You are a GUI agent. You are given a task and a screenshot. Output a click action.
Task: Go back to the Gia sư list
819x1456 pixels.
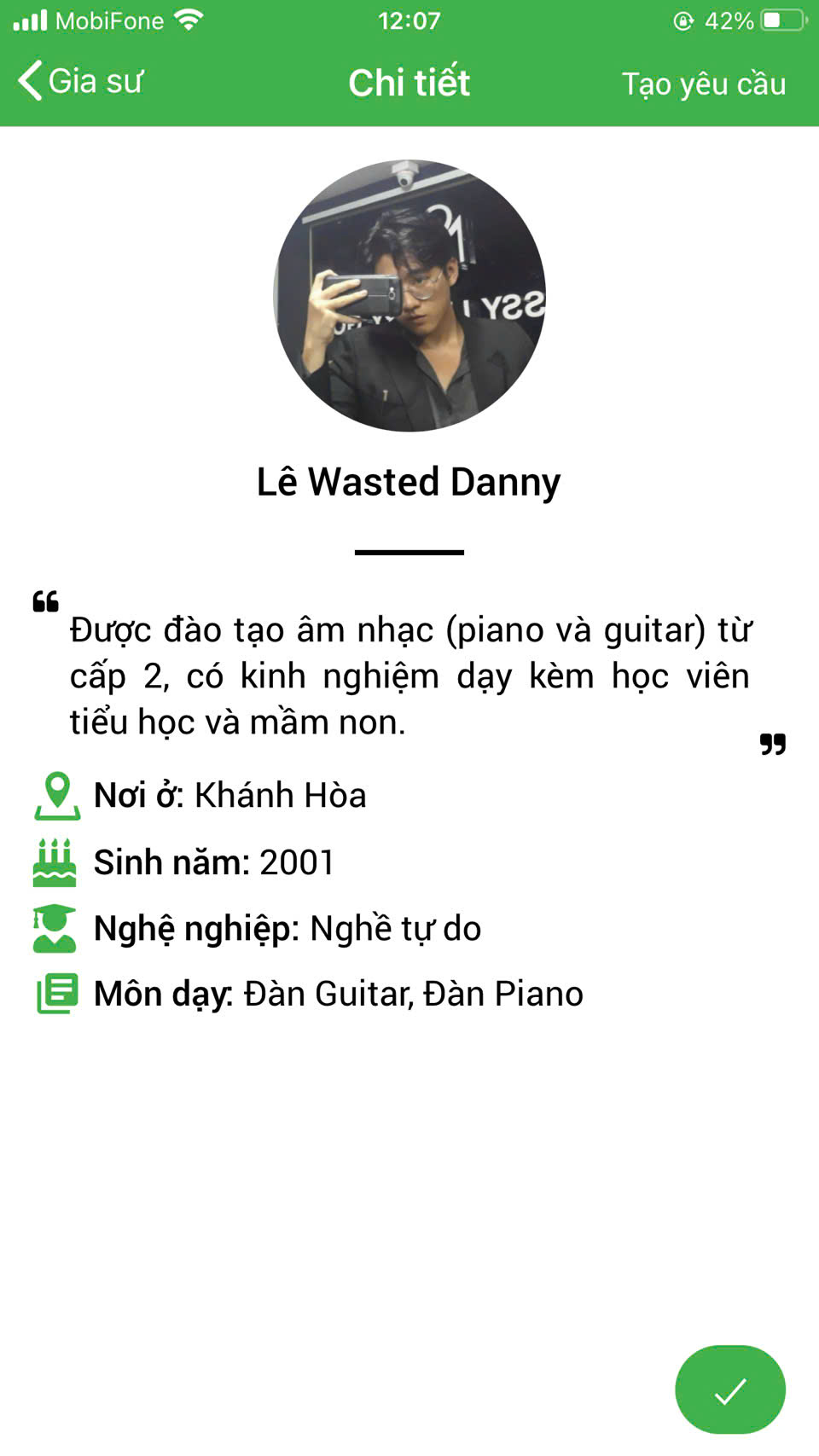pos(79,82)
